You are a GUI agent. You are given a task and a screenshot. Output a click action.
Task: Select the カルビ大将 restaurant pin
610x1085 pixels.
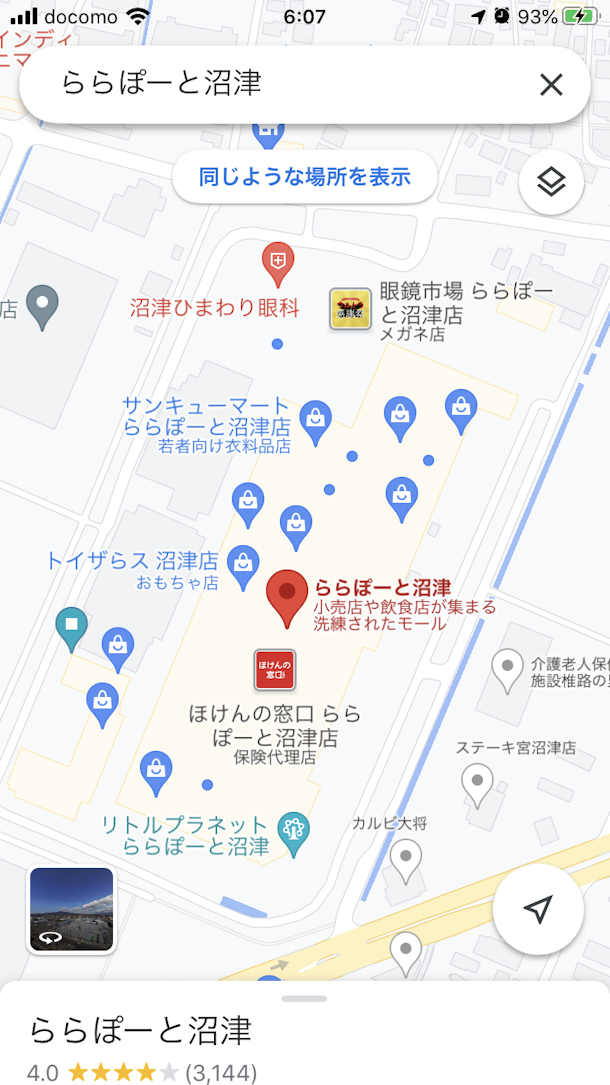point(405,858)
